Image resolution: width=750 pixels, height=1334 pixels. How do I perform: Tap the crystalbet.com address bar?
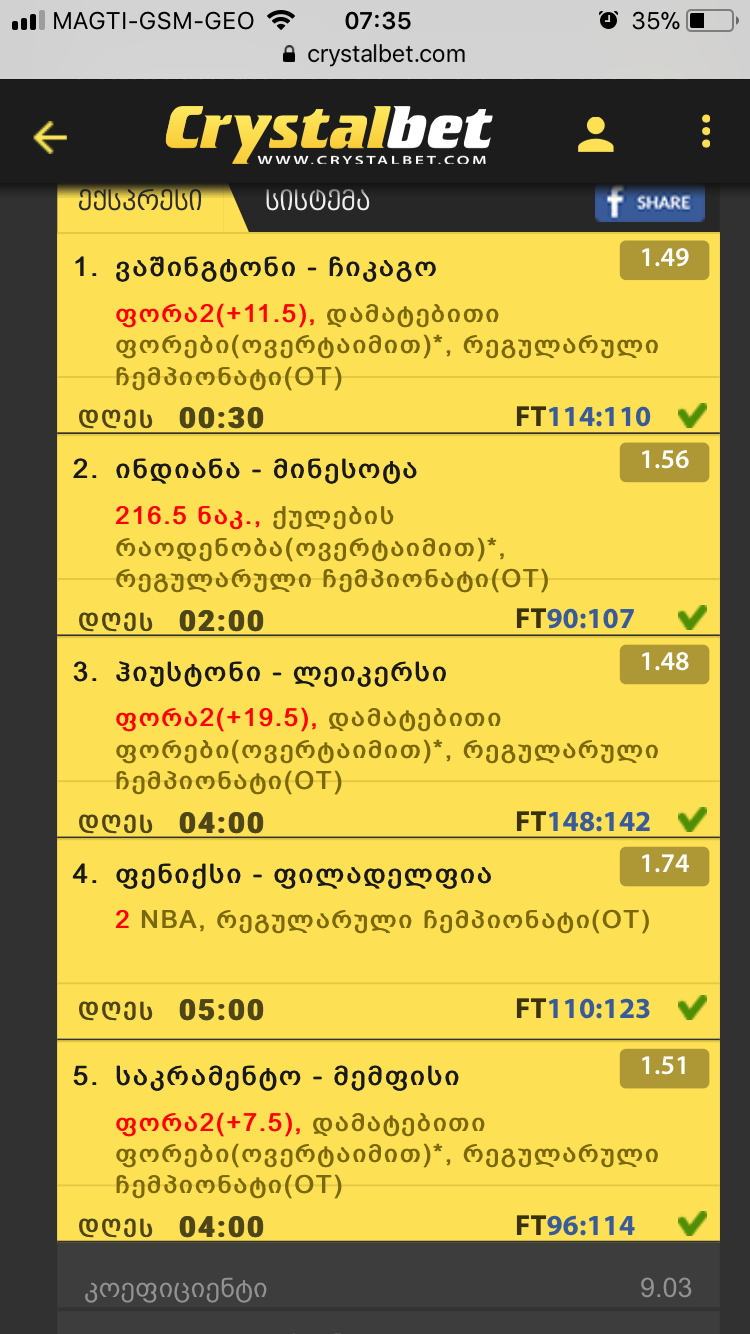[x=375, y=54]
